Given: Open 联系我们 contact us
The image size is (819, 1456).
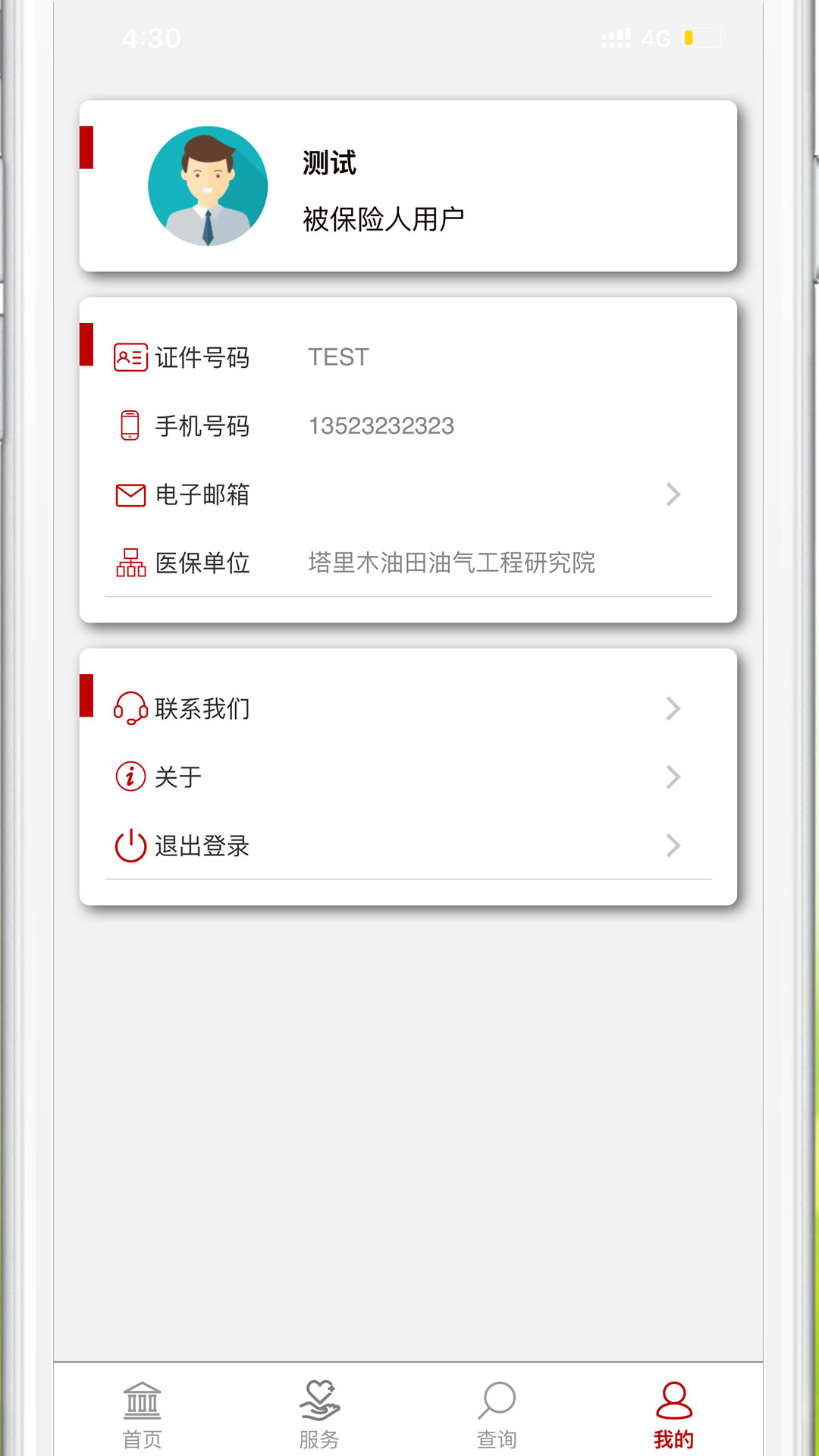Looking at the screenshot, I should click(x=408, y=708).
